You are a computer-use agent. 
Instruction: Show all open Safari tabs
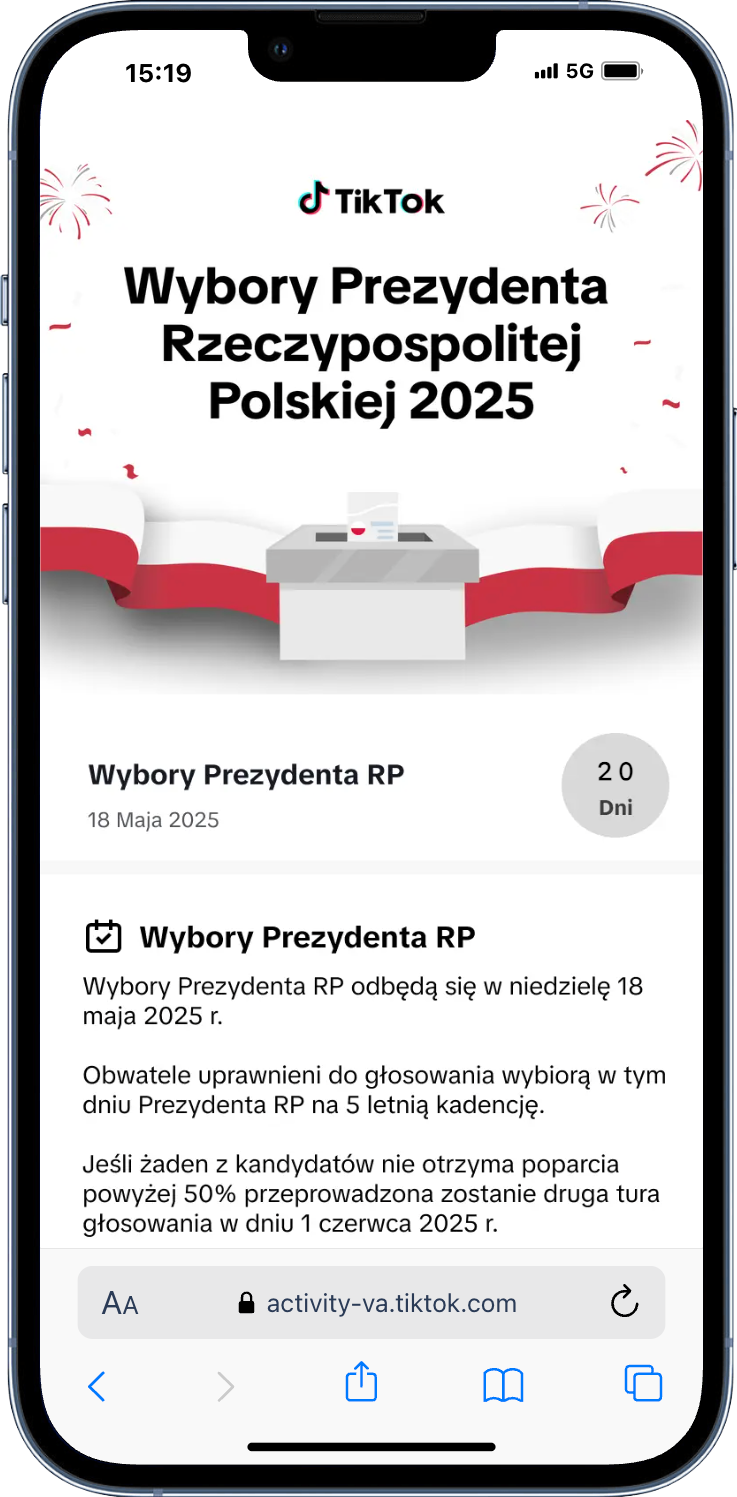[643, 1384]
